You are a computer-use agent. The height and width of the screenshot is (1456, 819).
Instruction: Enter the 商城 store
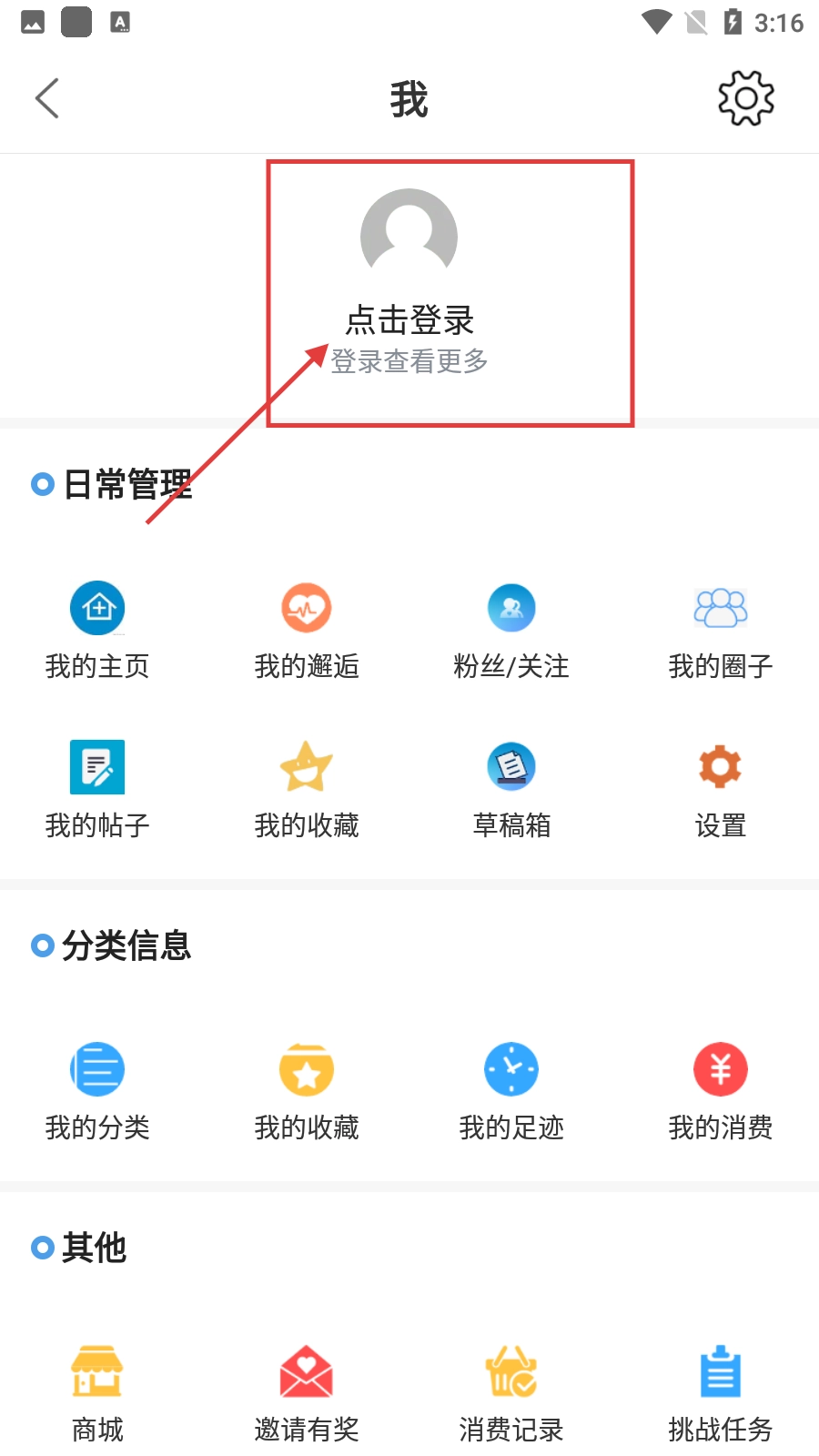click(x=97, y=1393)
